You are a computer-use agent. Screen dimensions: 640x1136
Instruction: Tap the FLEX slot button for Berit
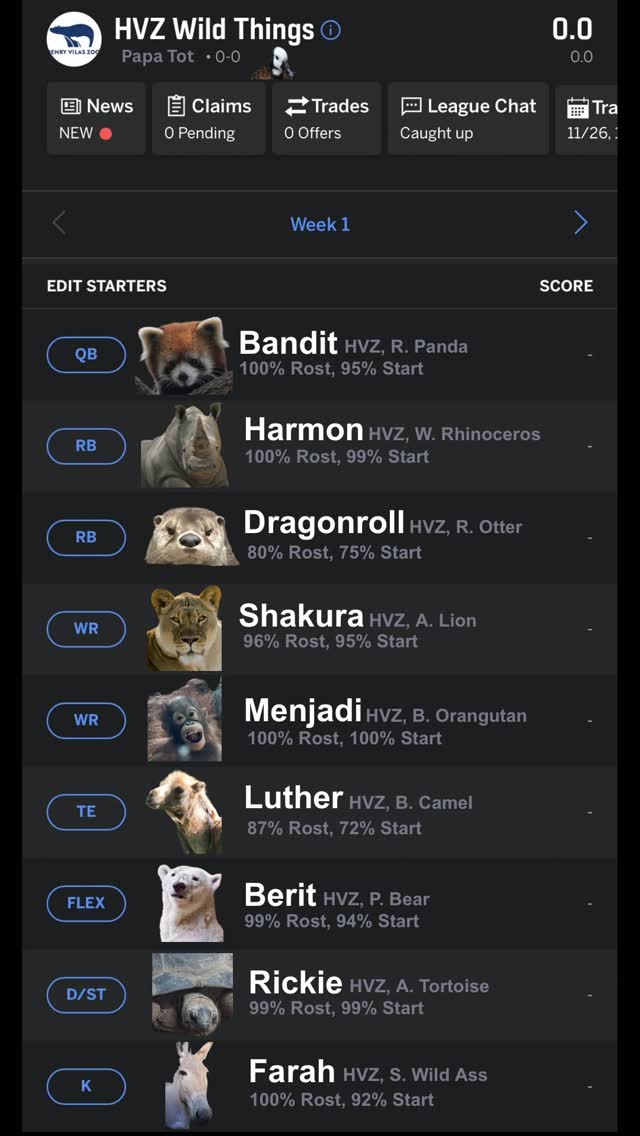point(86,903)
